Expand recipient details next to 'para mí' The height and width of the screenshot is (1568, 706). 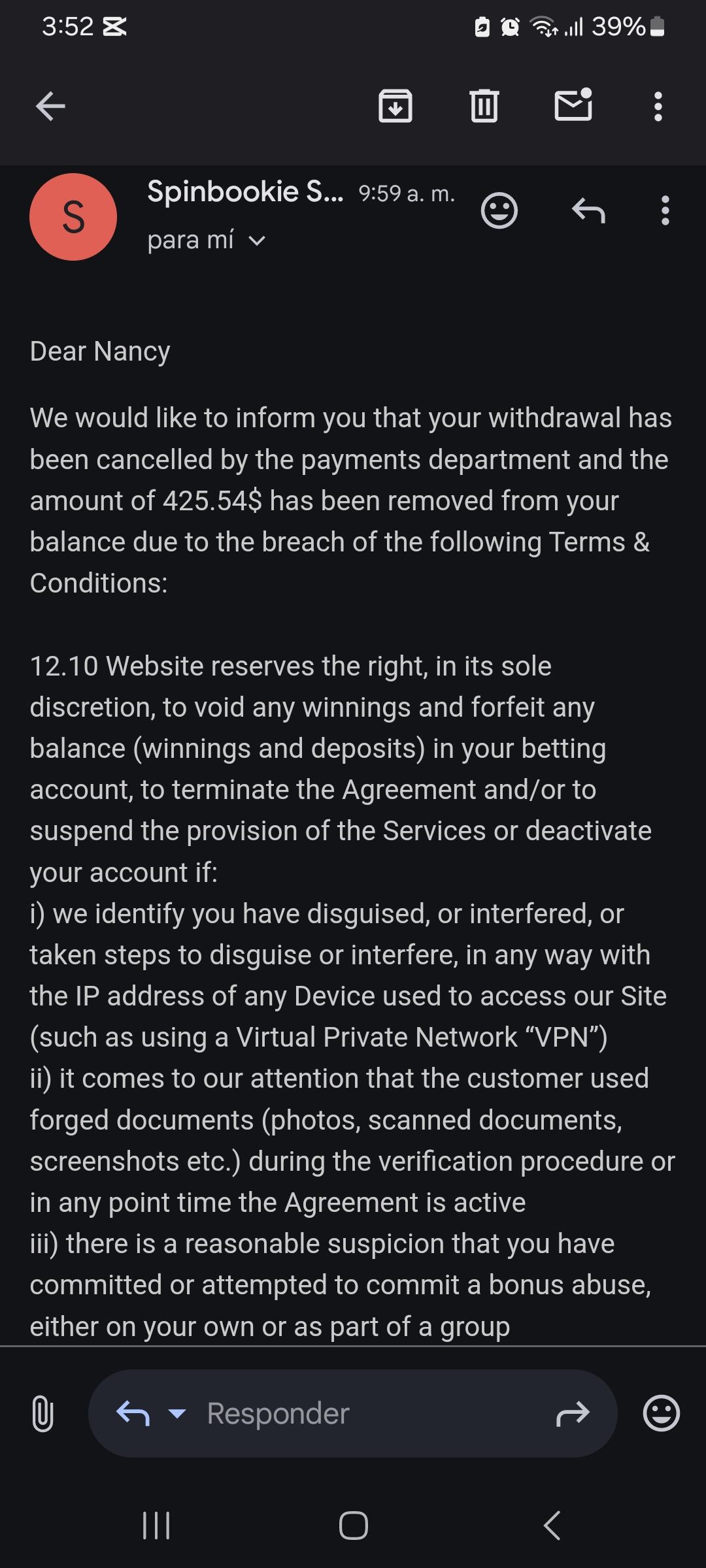coord(258,241)
